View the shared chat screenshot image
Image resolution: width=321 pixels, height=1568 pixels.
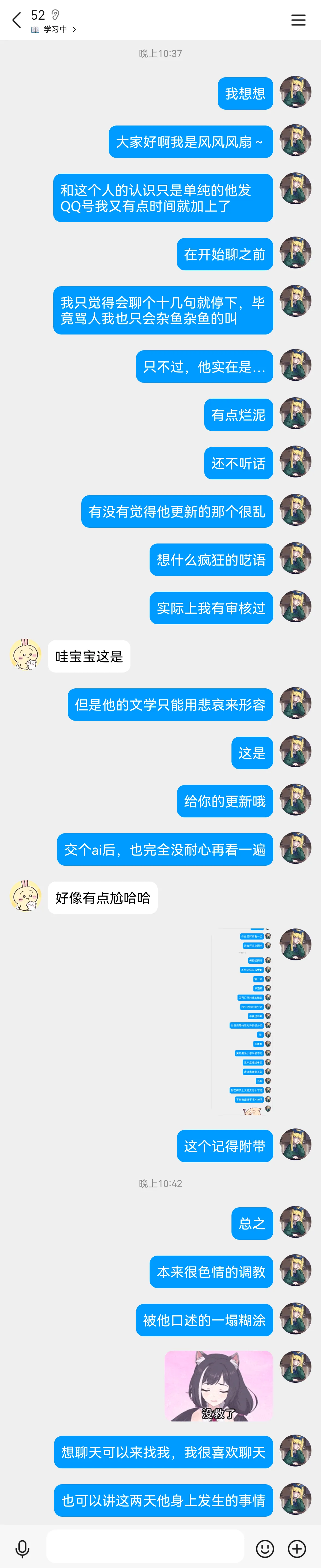pyautogui.click(x=241, y=1022)
